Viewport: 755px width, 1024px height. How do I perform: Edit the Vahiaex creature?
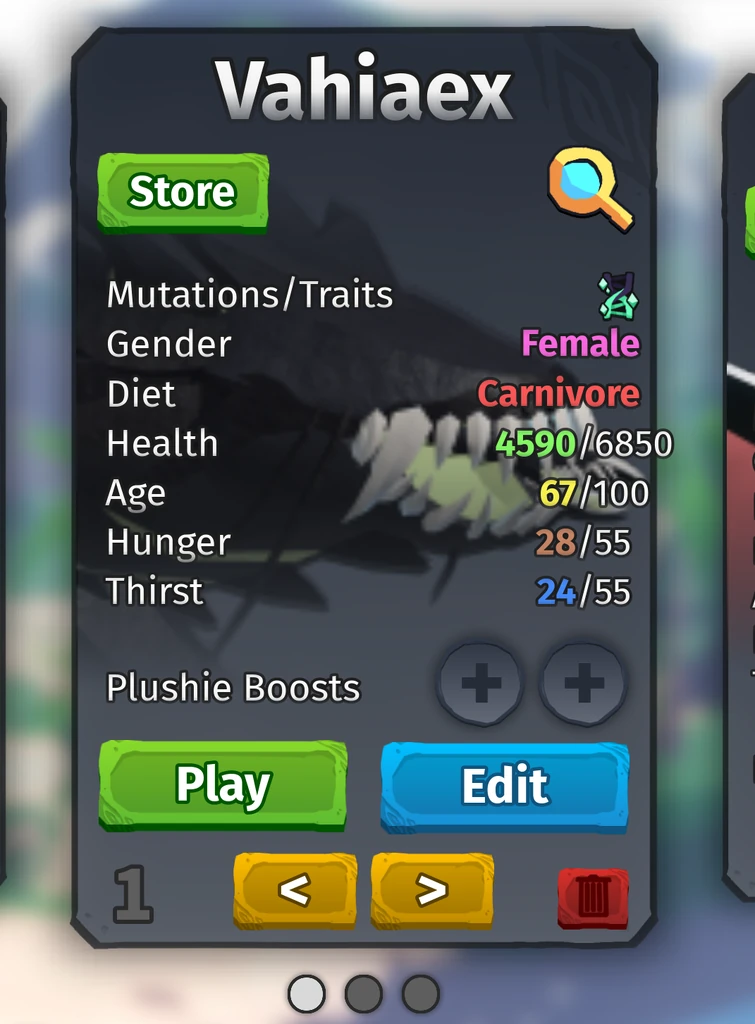click(x=505, y=786)
